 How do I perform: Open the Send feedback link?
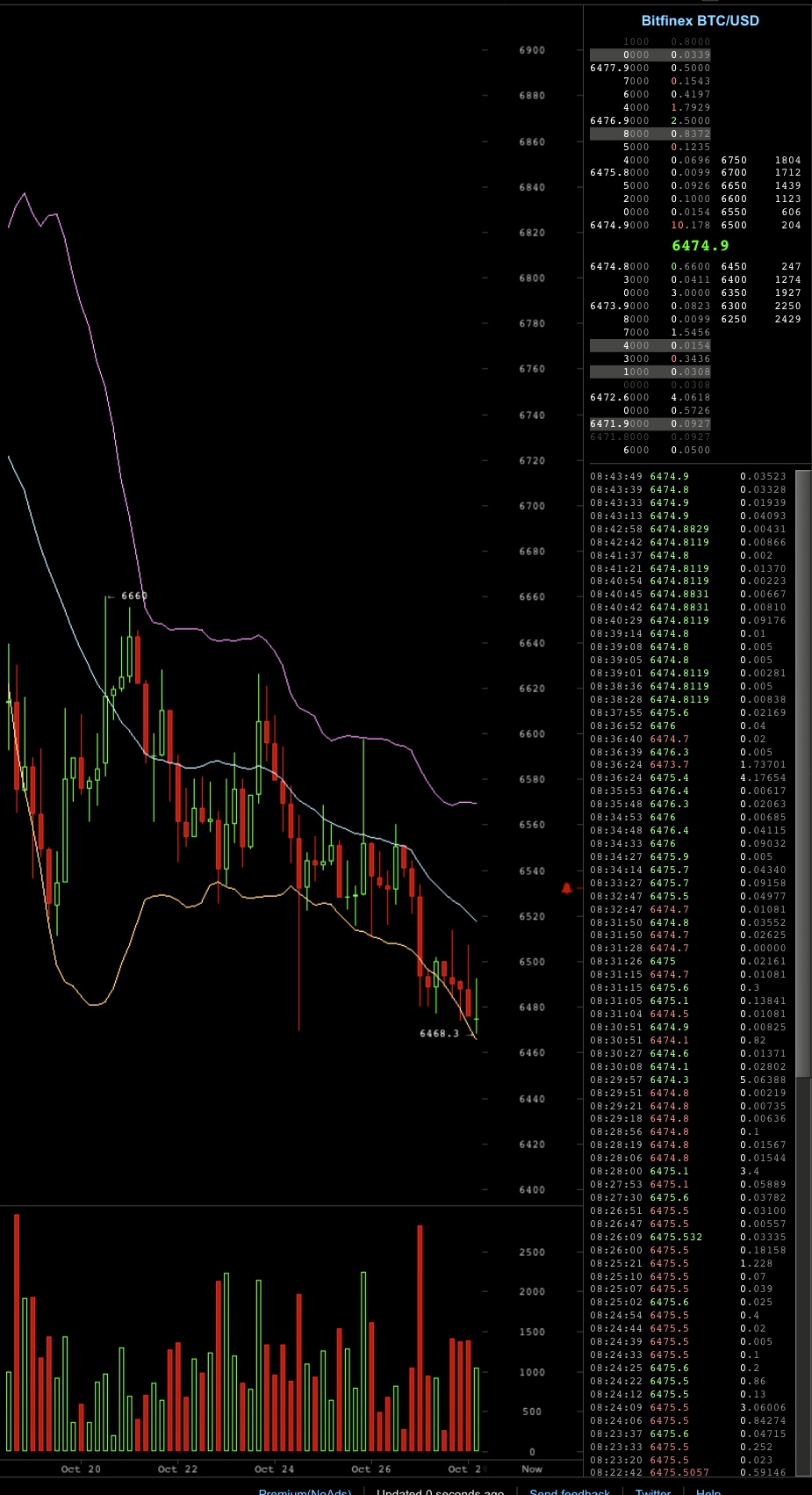click(x=570, y=1491)
